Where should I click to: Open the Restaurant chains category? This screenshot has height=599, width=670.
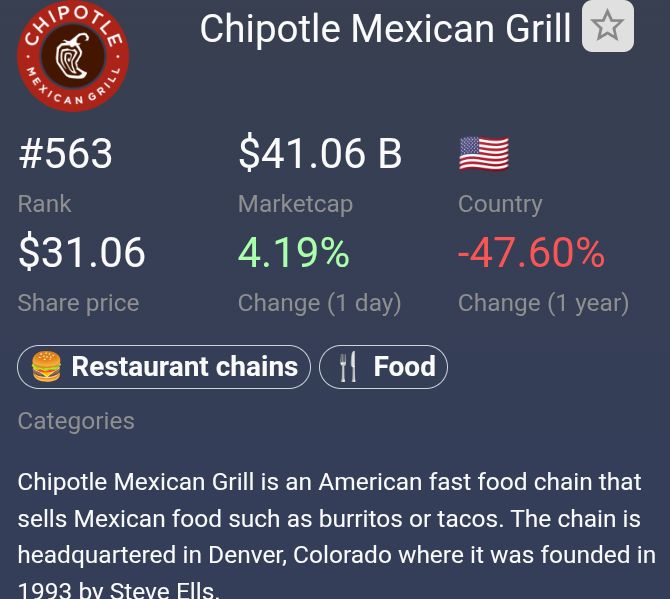point(164,367)
